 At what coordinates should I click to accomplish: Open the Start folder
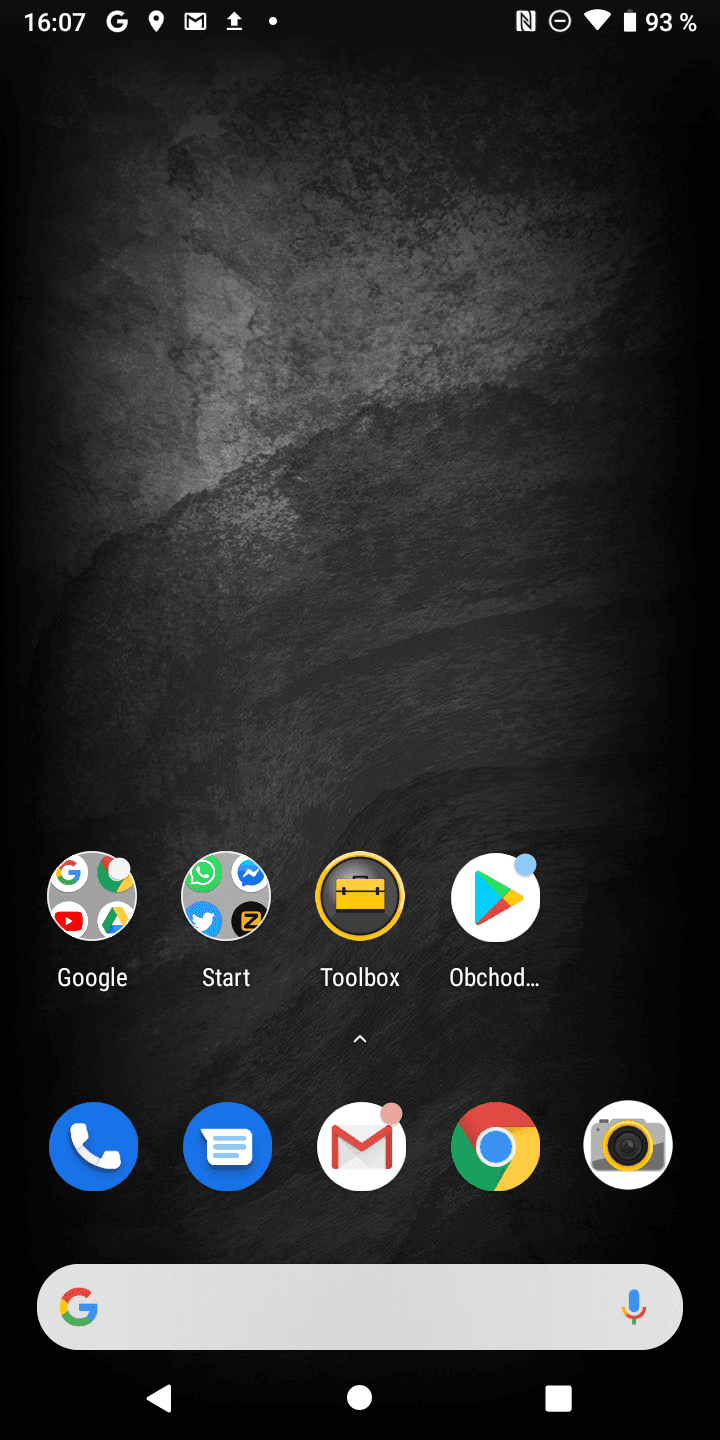[226, 897]
